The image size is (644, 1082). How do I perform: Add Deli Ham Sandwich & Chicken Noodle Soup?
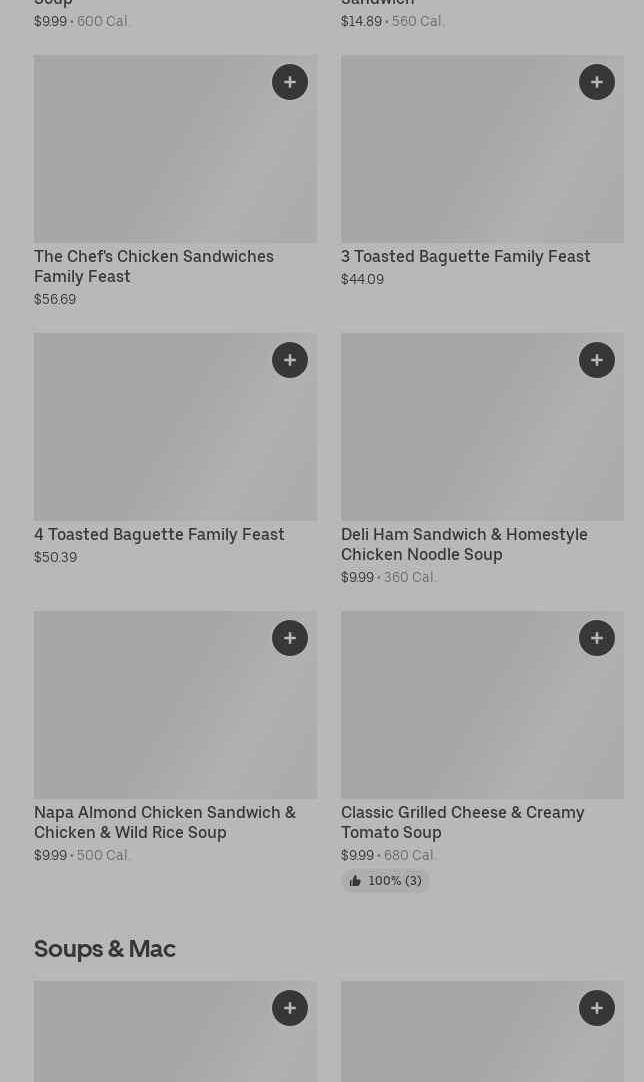click(x=597, y=360)
